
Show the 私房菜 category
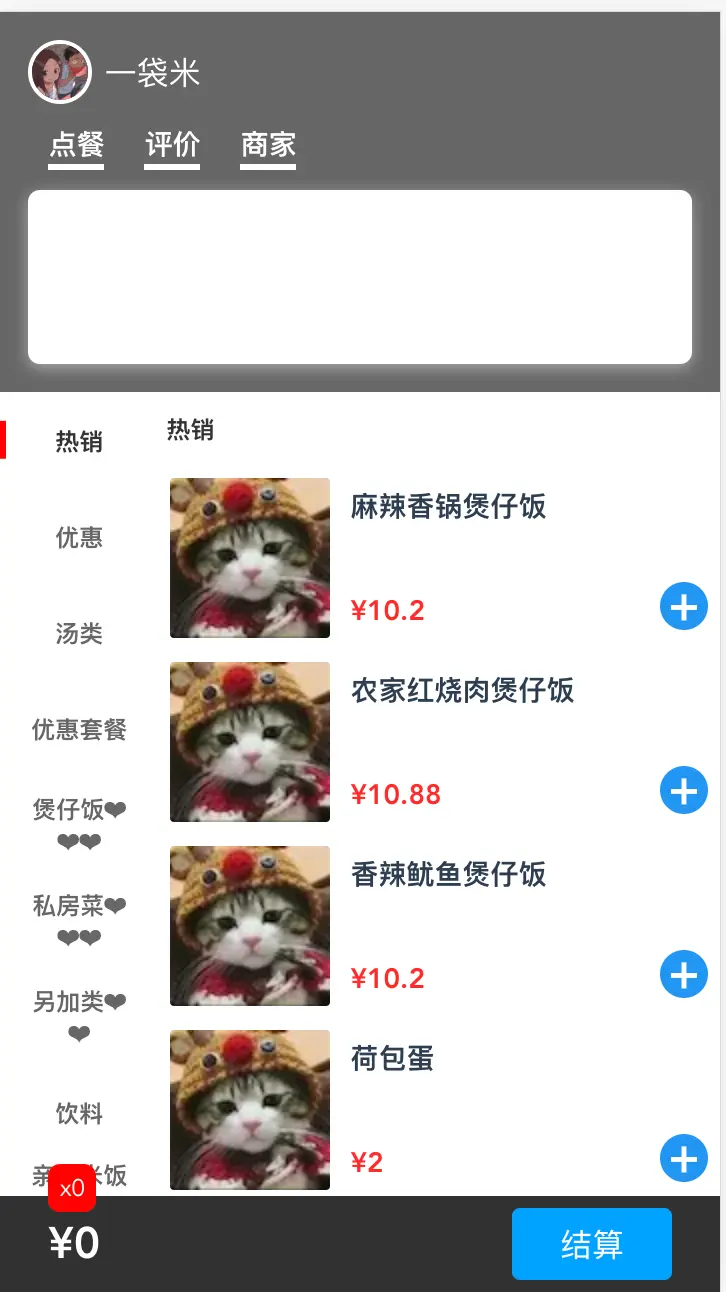pyautogui.click(x=79, y=921)
